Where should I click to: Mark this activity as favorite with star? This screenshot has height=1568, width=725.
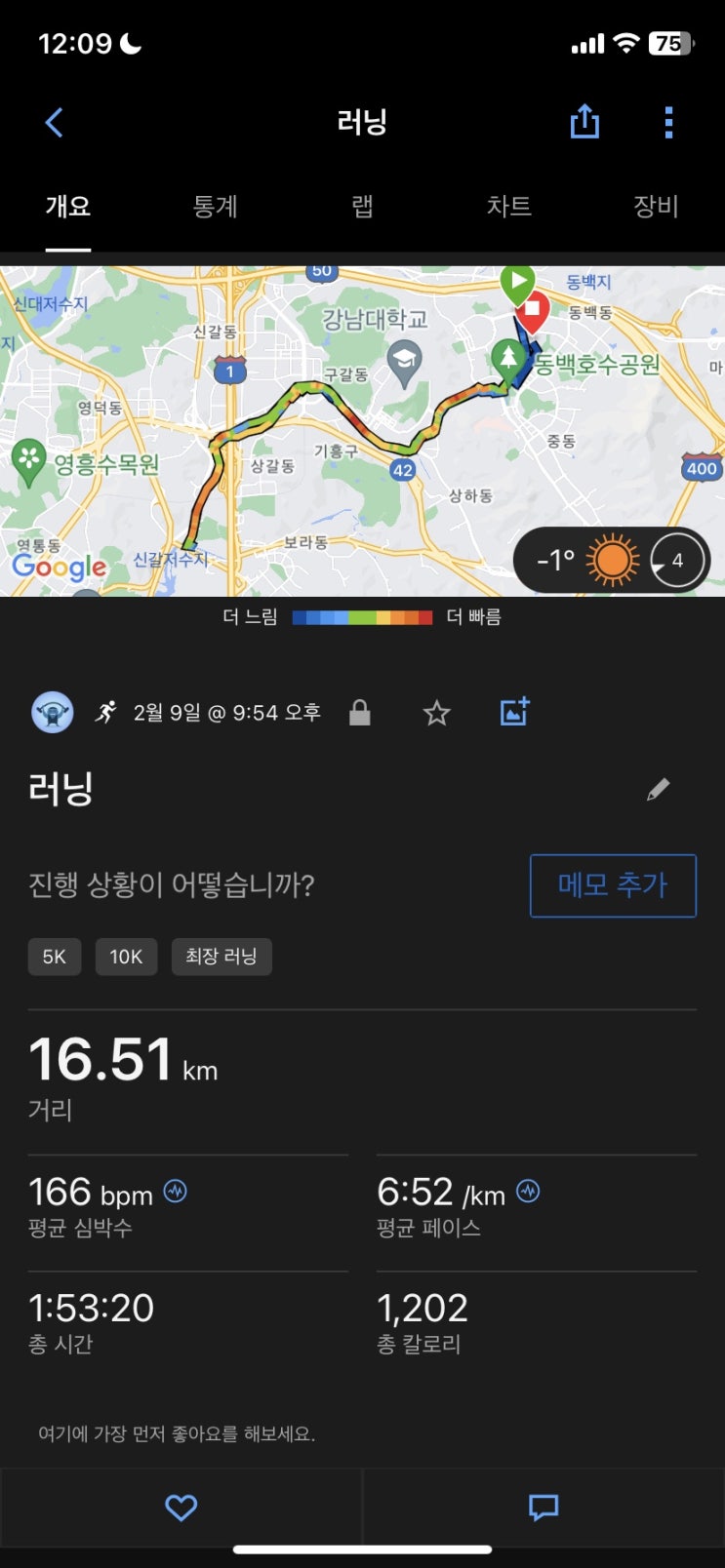[x=436, y=713]
